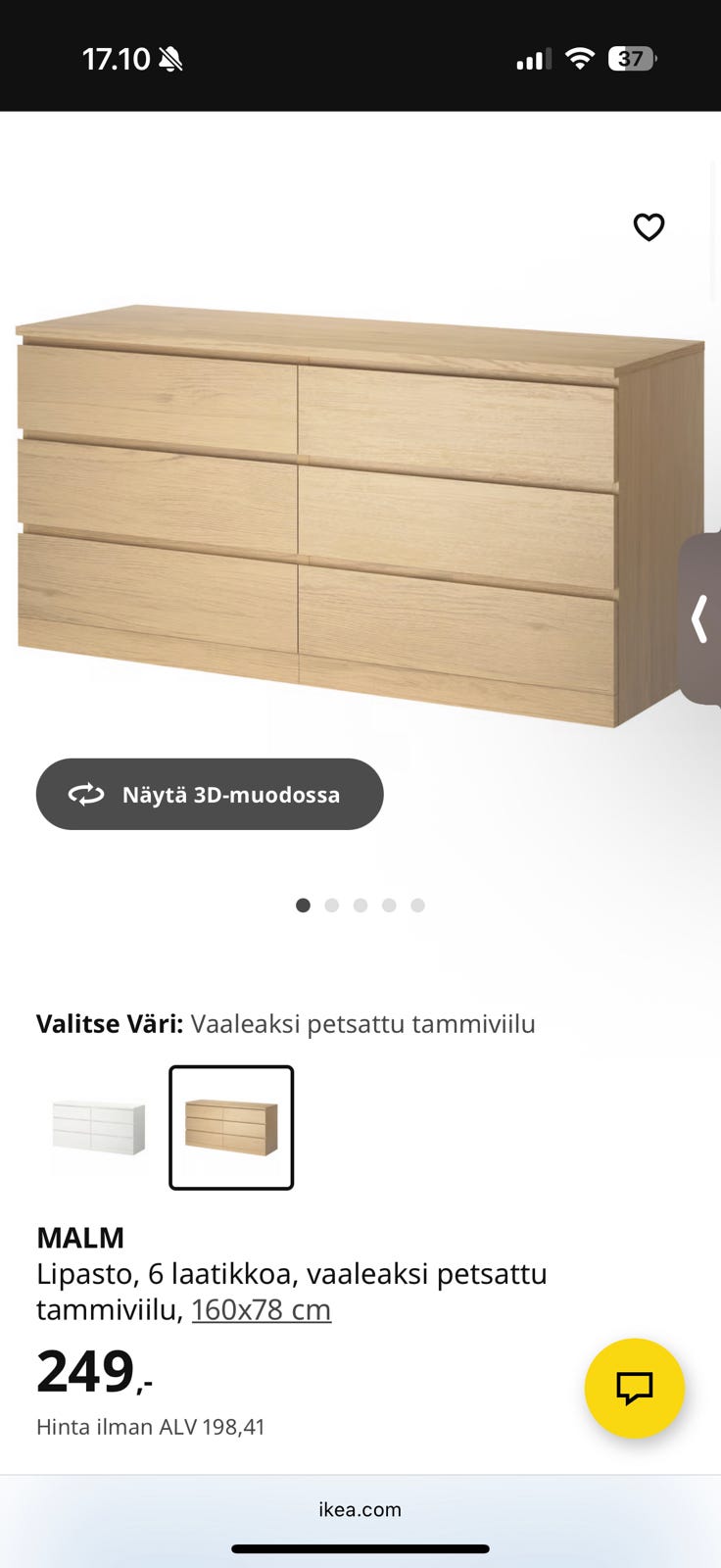Image resolution: width=721 pixels, height=1568 pixels.
Task: Jump to the last carousel dot indicator
Action: click(x=417, y=905)
